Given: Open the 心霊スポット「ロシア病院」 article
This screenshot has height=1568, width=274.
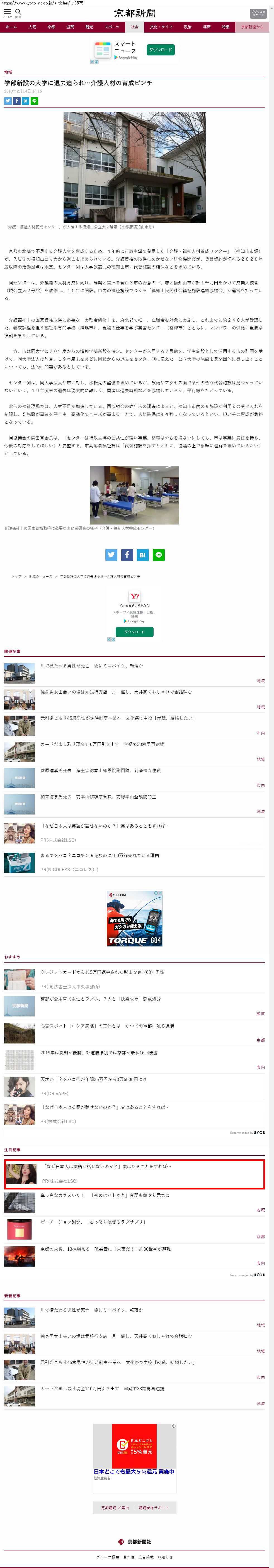Looking at the screenshot, I should click(107, 1026).
